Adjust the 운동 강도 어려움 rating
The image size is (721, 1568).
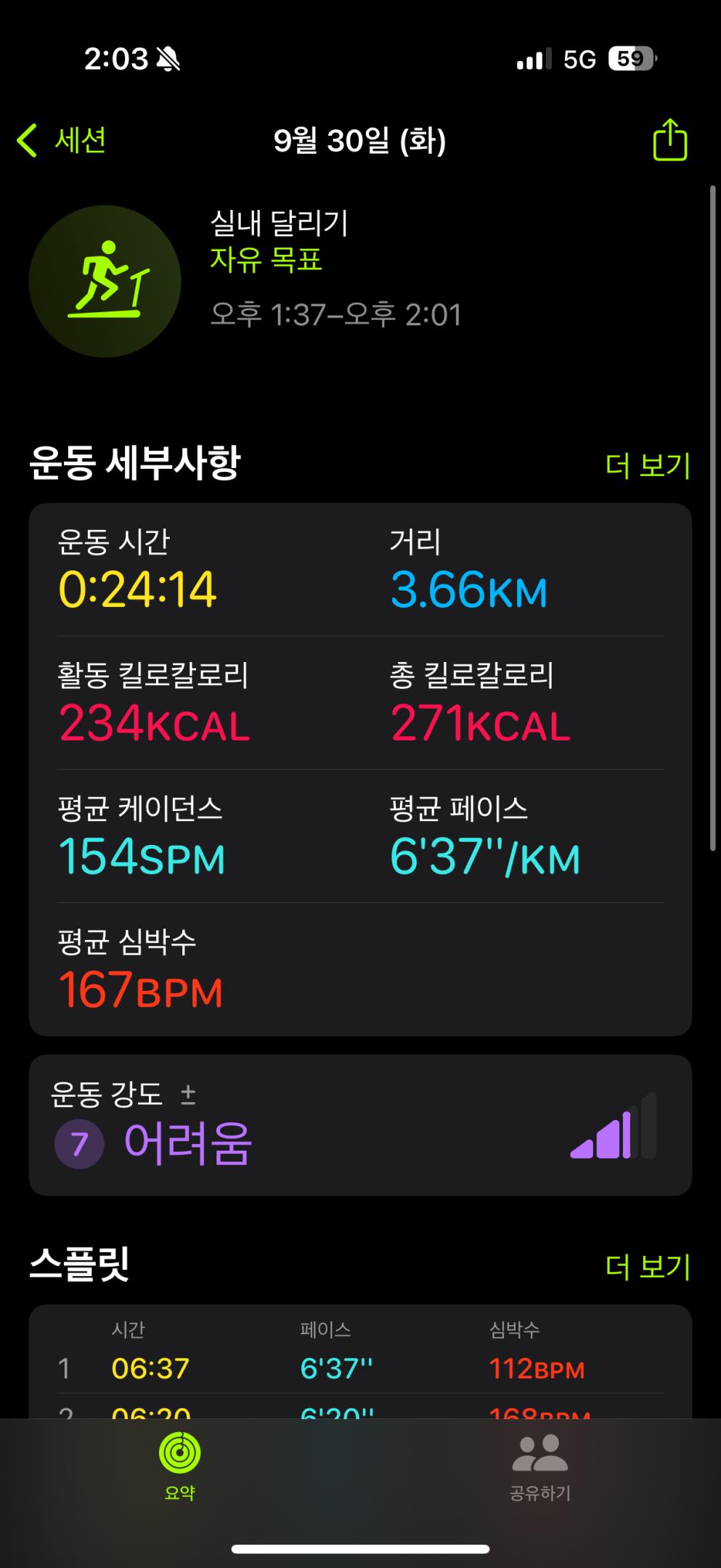tap(359, 1124)
